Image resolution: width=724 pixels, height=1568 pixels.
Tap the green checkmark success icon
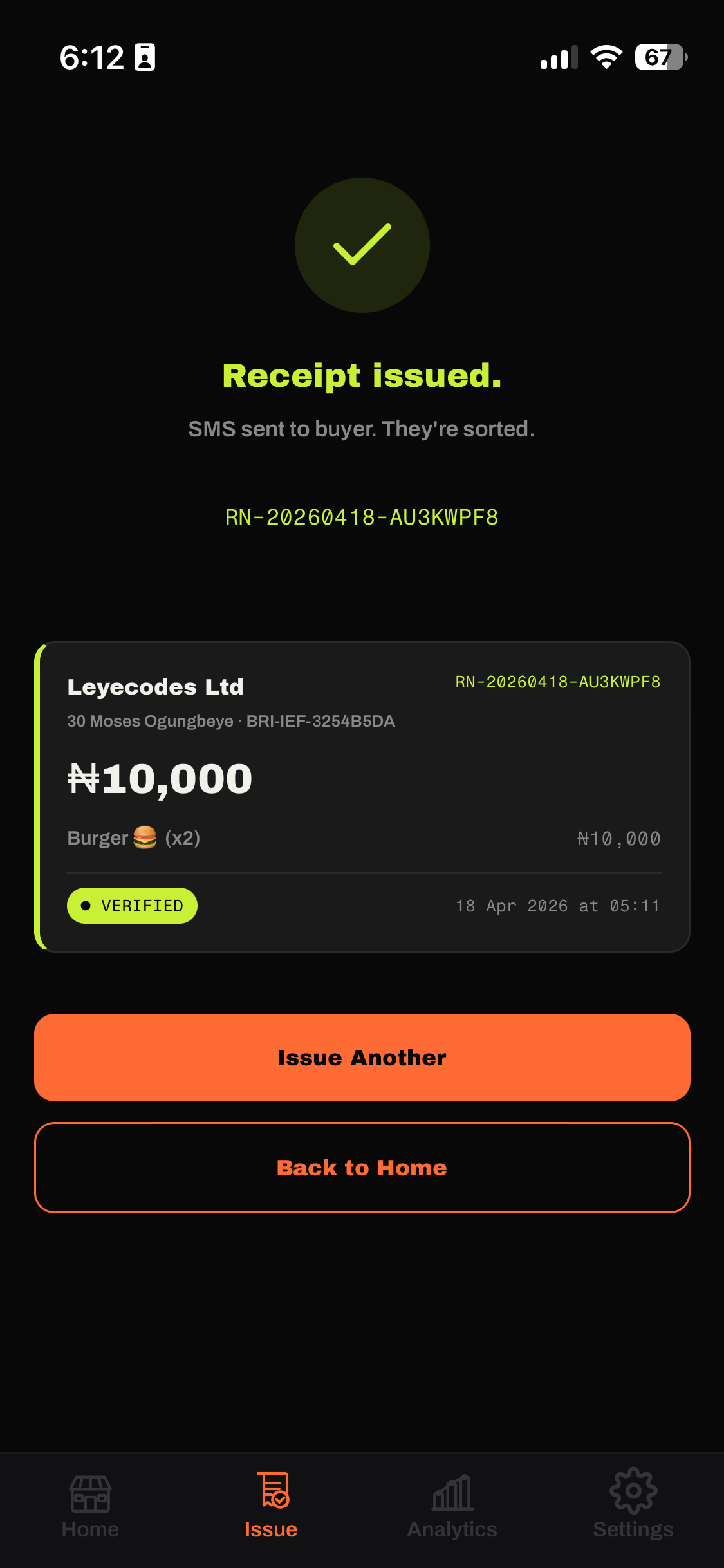coord(362,245)
